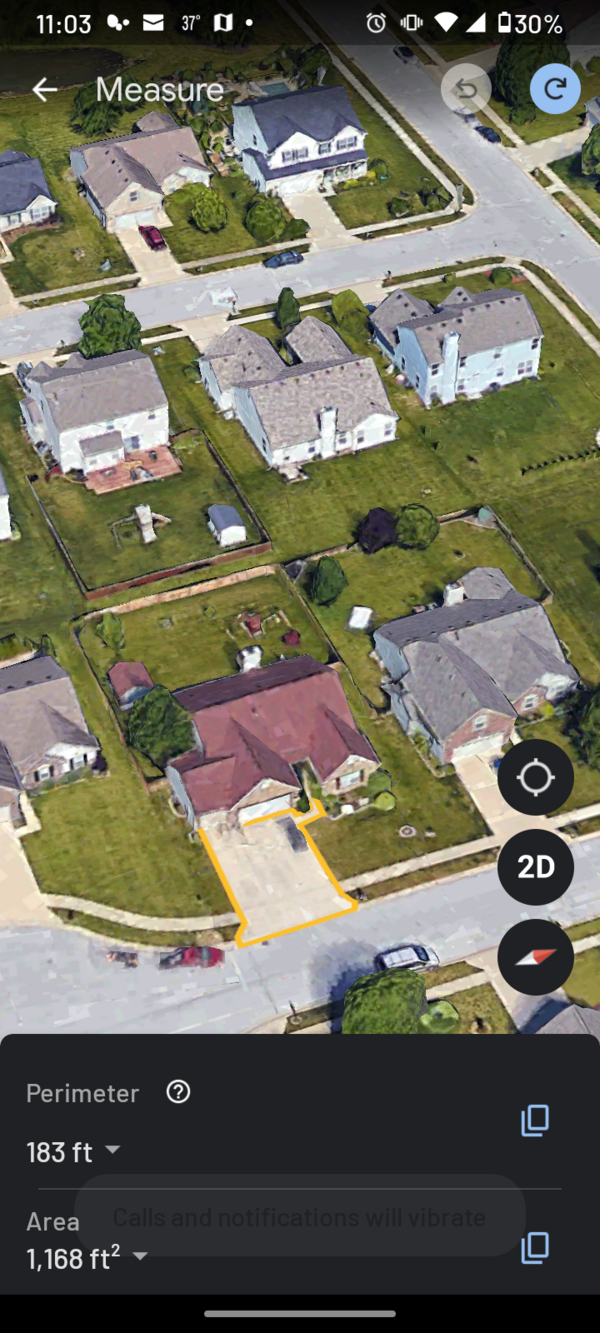The image size is (600, 1333).
Task: Copy the area value
Action: click(535, 1247)
